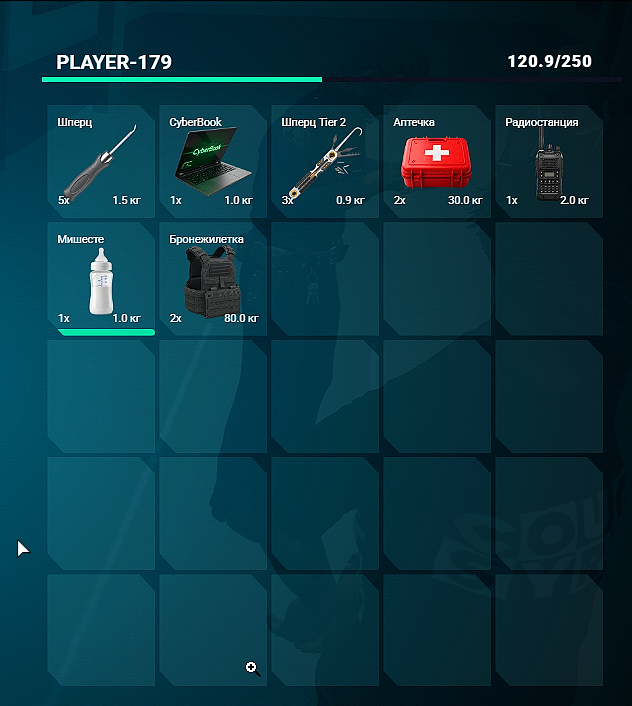The image size is (632, 706).
Task: Choose the Аптечка first aid kit
Action: click(437, 162)
